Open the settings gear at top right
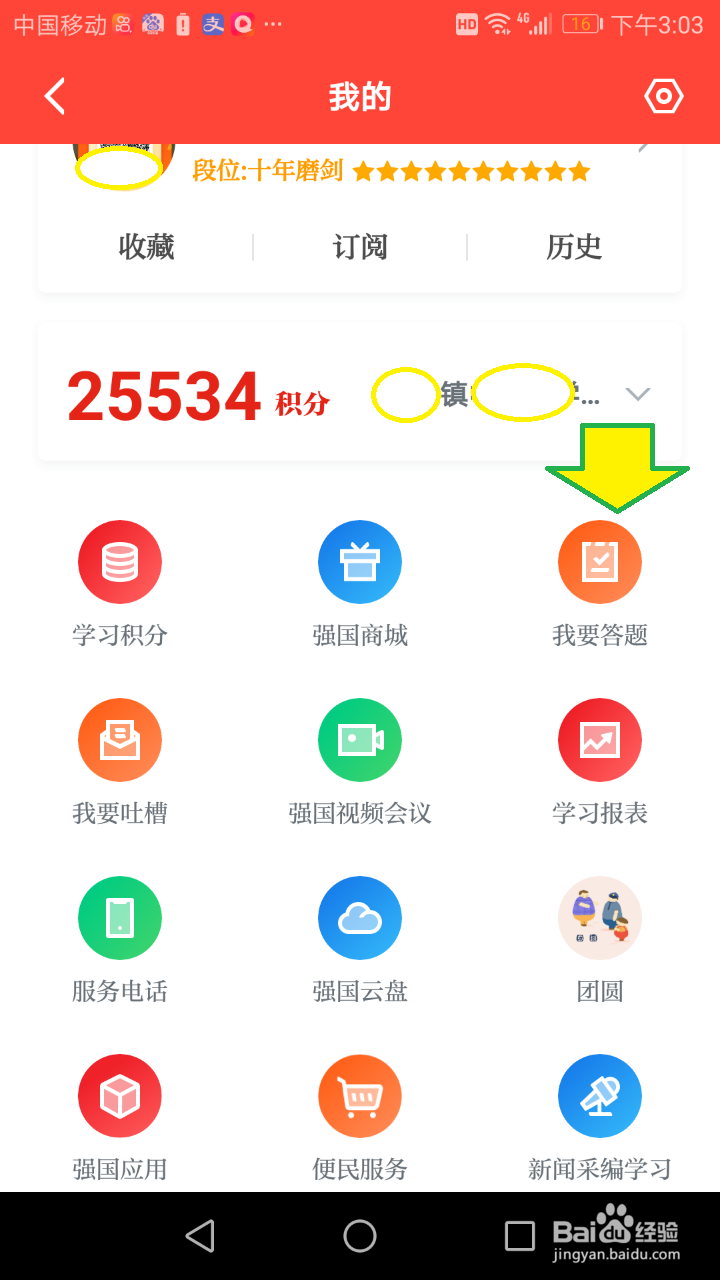The image size is (720, 1280). [x=664, y=96]
